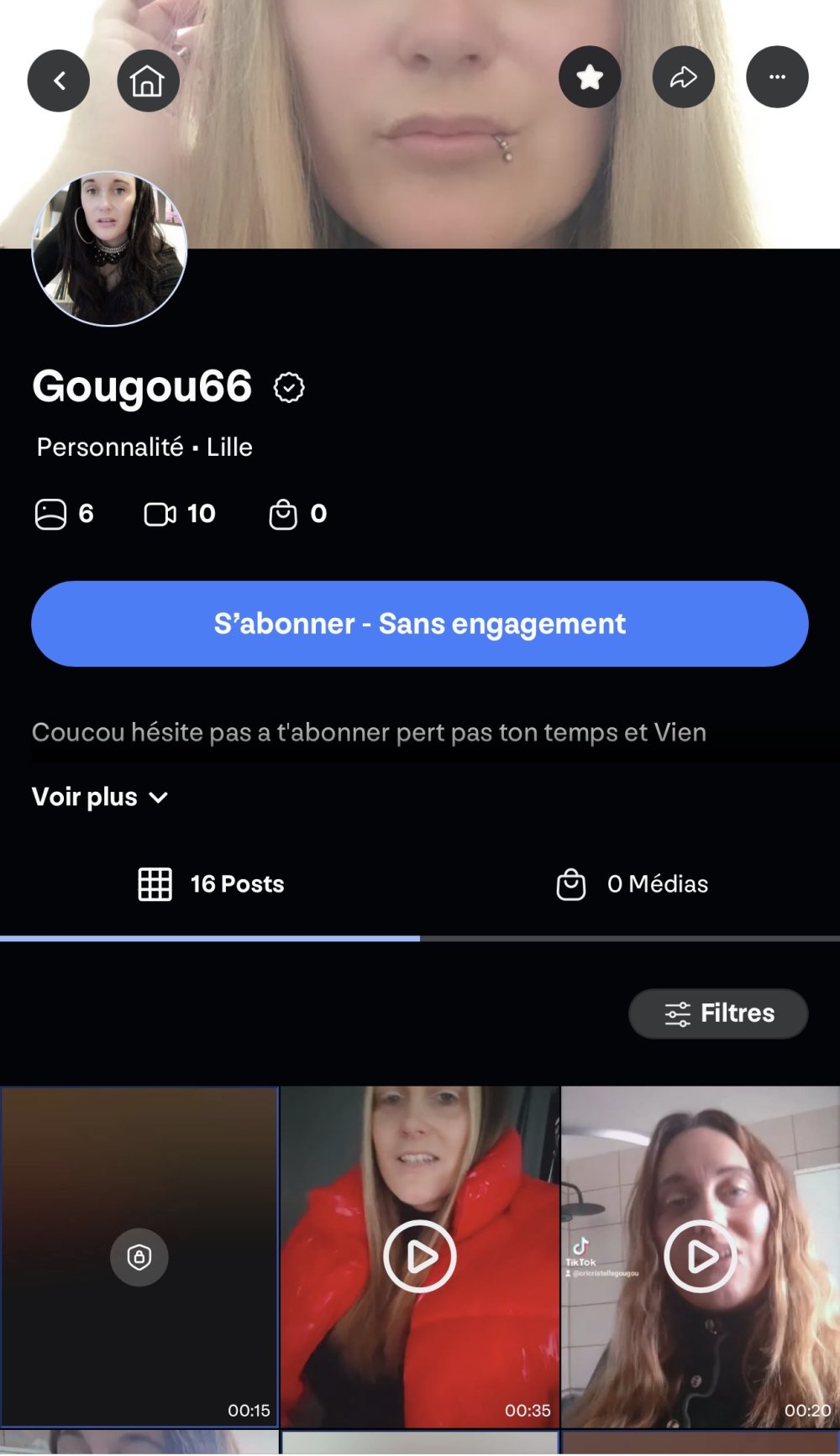Go back using the arrow icon
The height and width of the screenshot is (1456, 840).
(59, 81)
